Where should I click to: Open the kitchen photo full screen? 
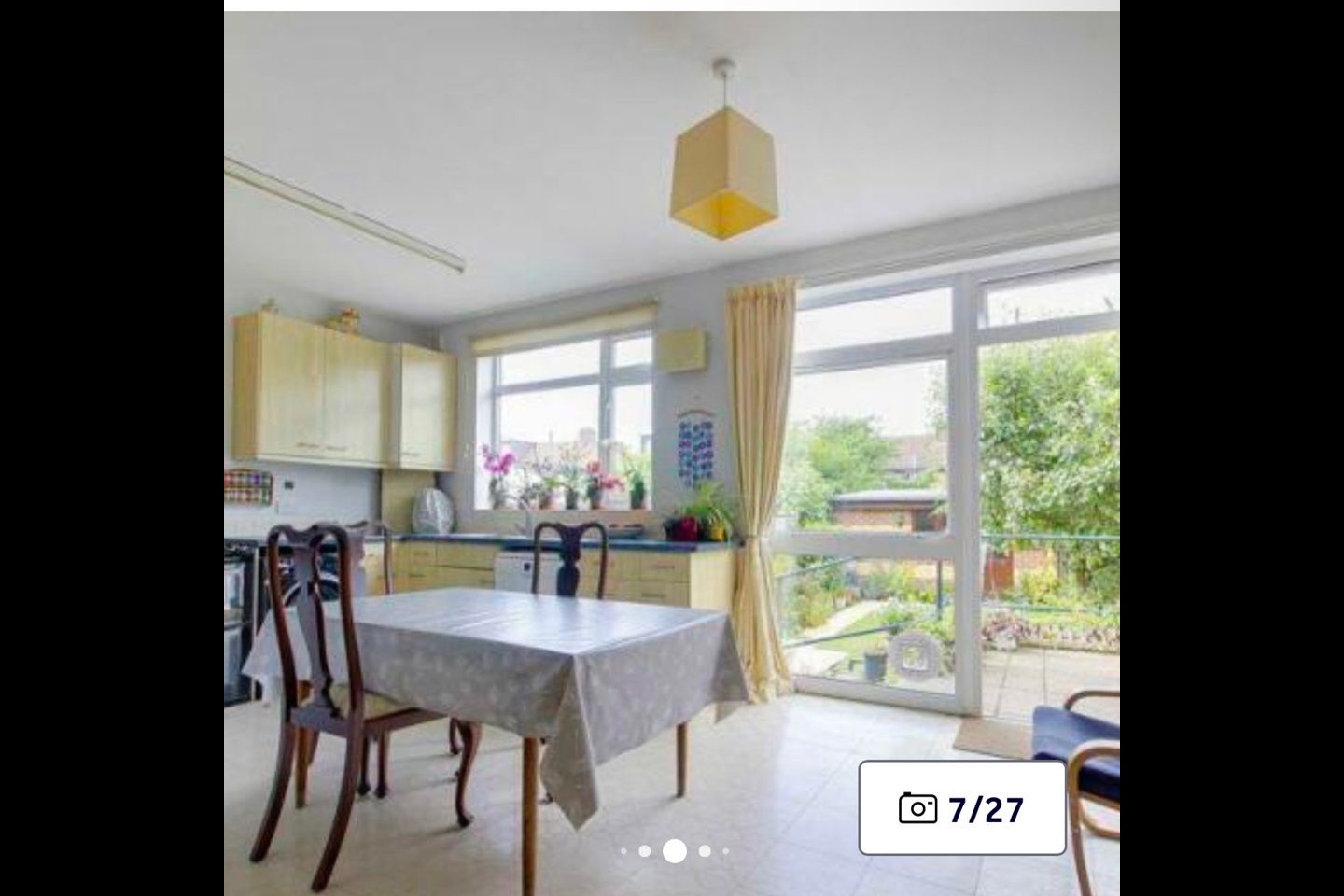coord(672,420)
